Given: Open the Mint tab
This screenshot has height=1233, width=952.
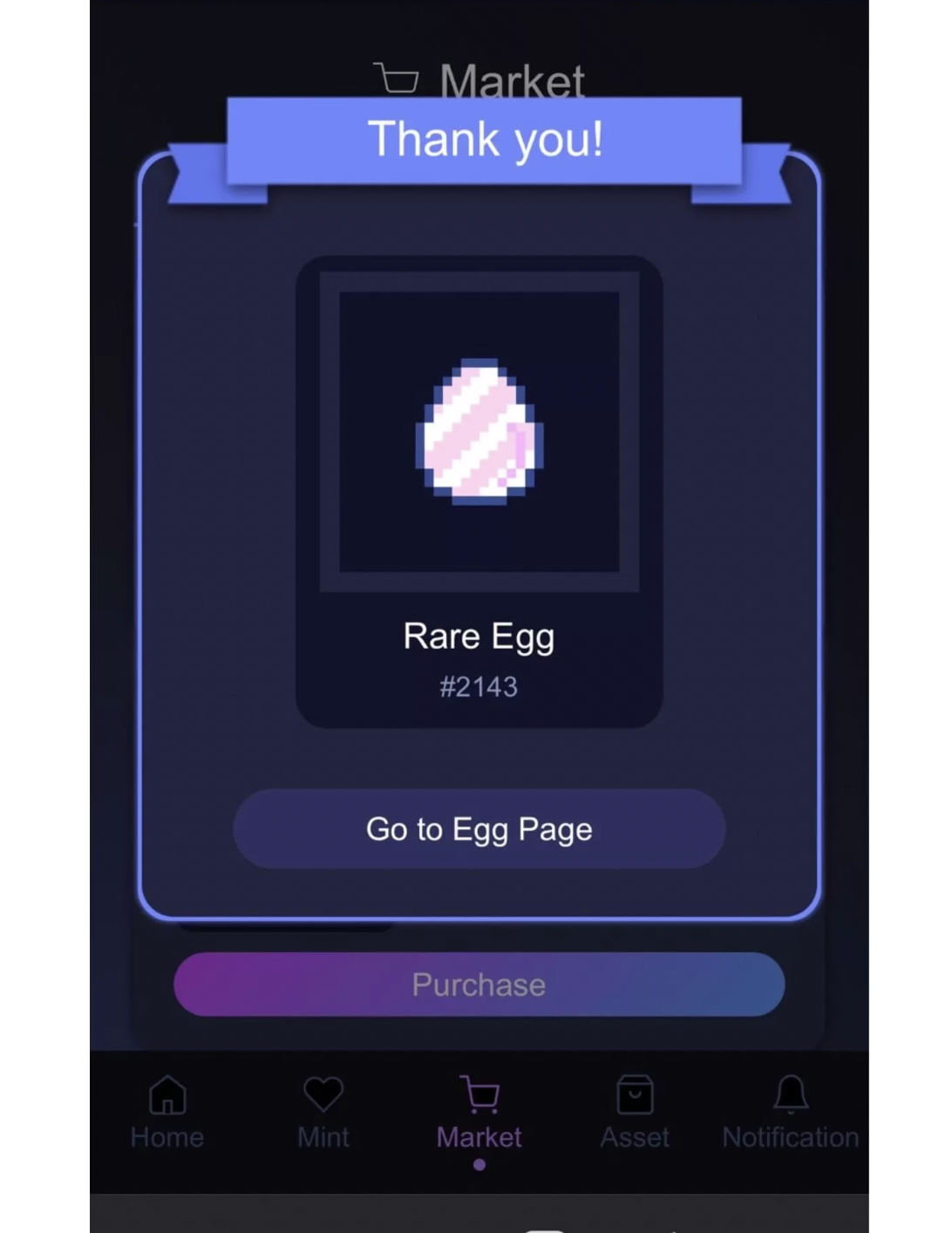Looking at the screenshot, I should pos(323,1112).
